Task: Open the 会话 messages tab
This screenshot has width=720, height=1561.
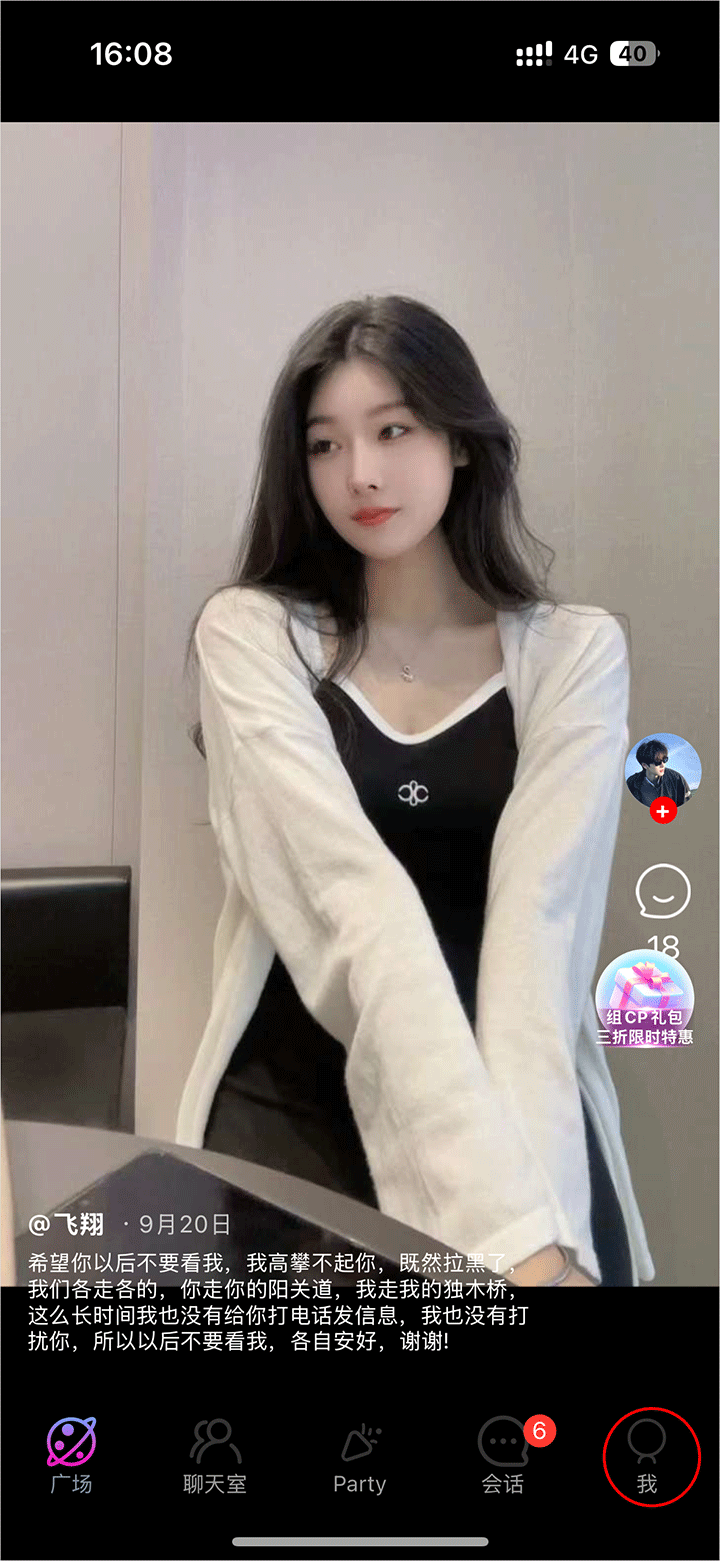Action: coord(503,1455)
